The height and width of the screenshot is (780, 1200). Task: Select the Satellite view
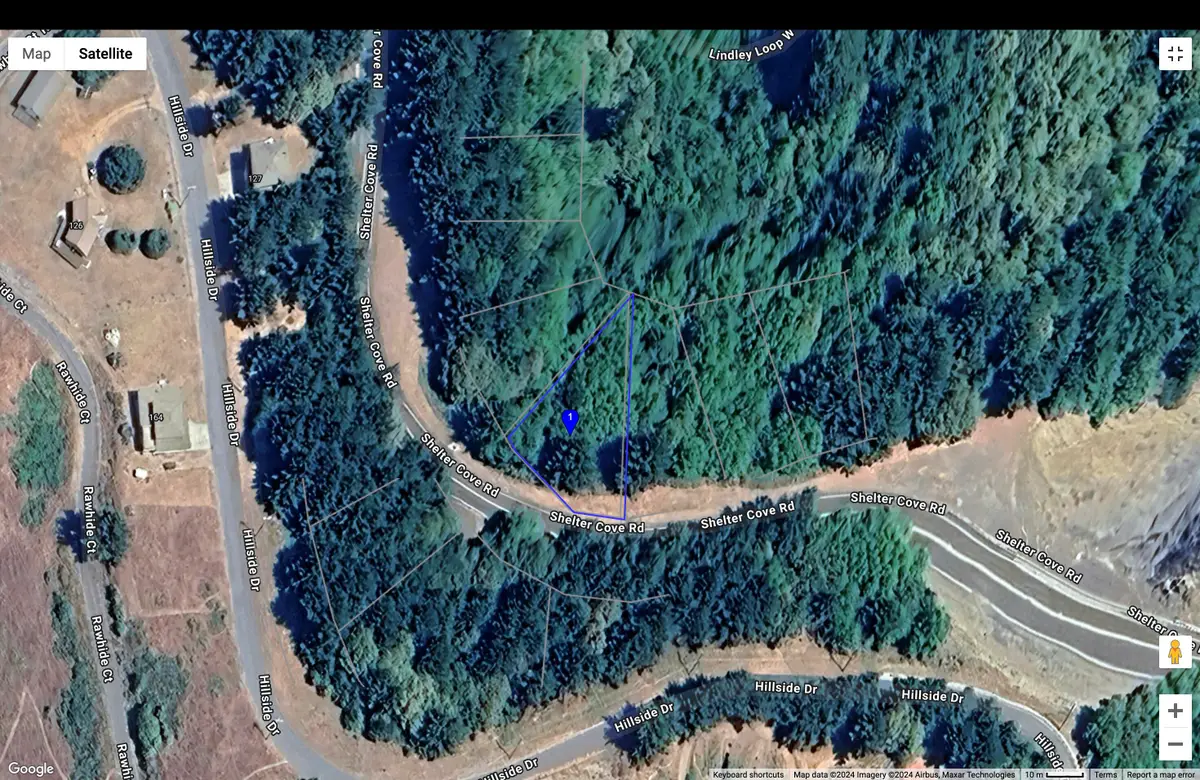(105, 54)
